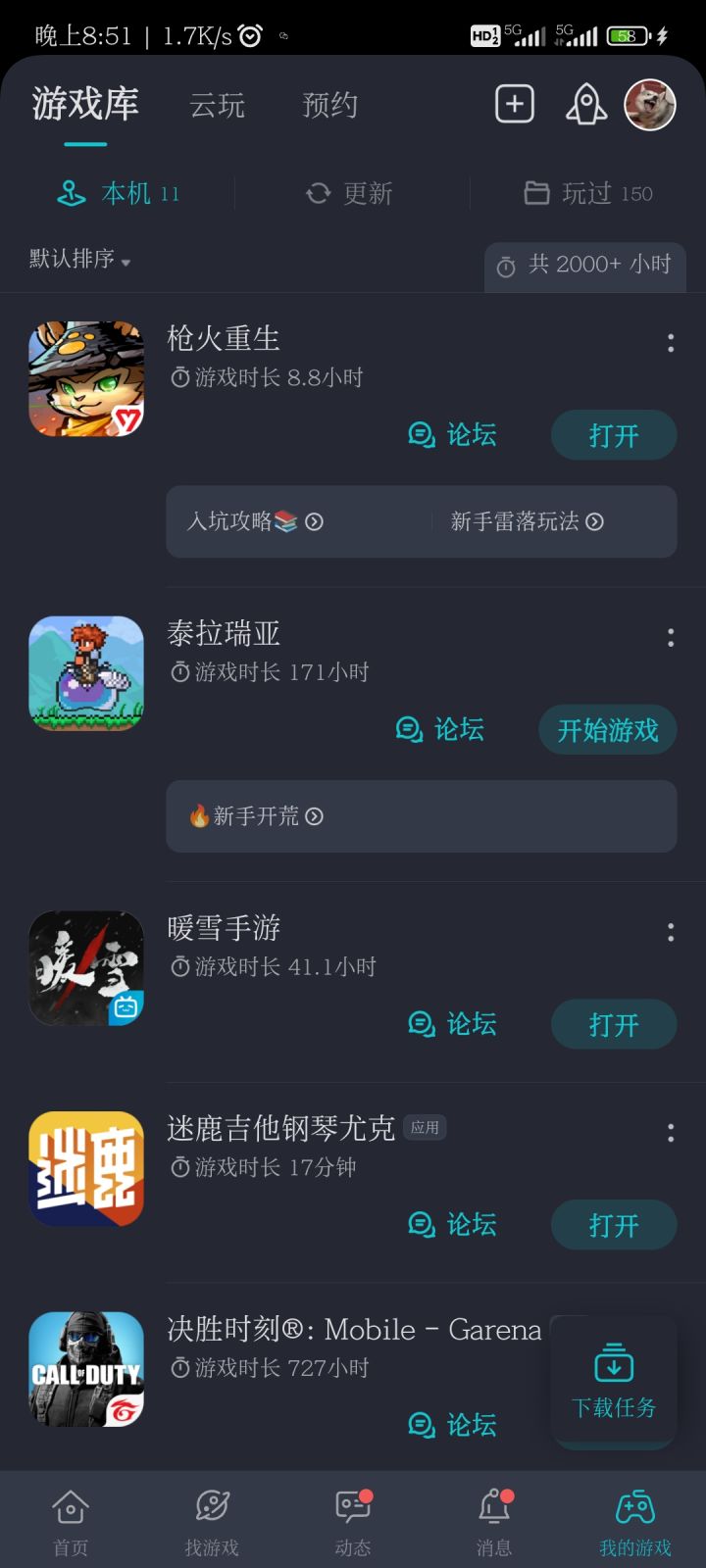This screenshot has height=1568, width=706.
Task: Open 泰拉瑞亚's three-dot options menu
Action: pos(671,637)
